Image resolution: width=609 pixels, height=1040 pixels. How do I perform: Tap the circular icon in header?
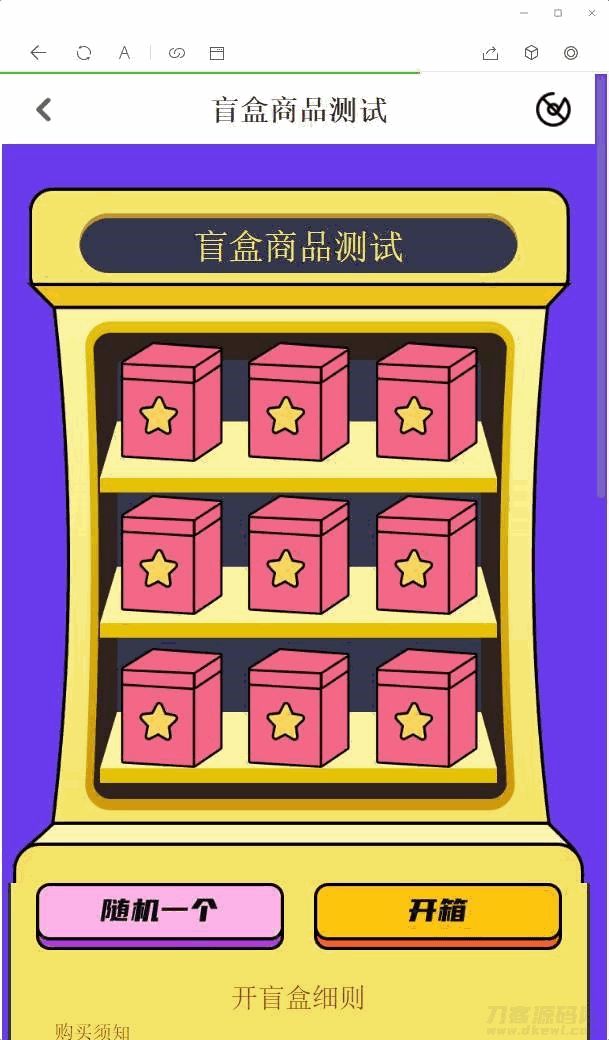(553, 110)
